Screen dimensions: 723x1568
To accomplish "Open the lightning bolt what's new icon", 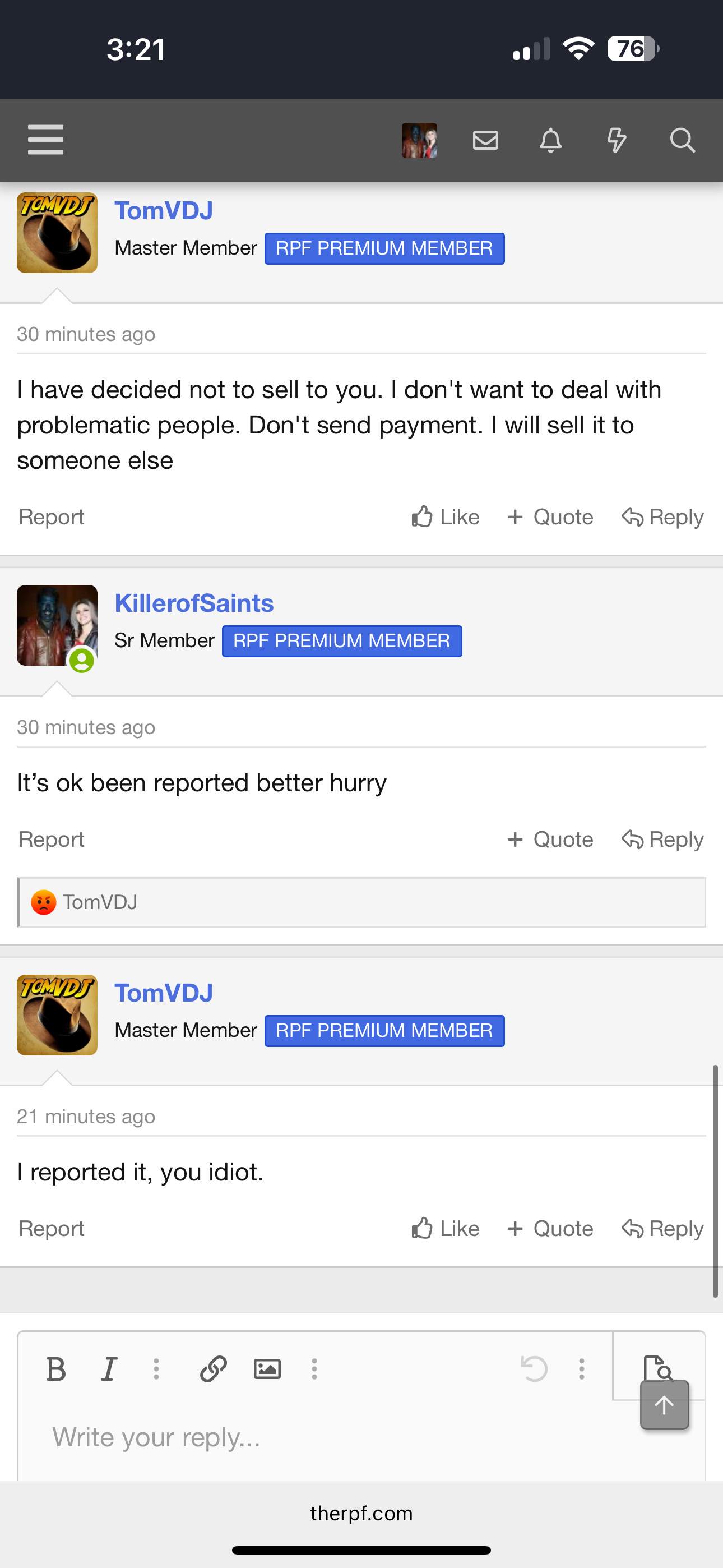I will tap(617, 141).
